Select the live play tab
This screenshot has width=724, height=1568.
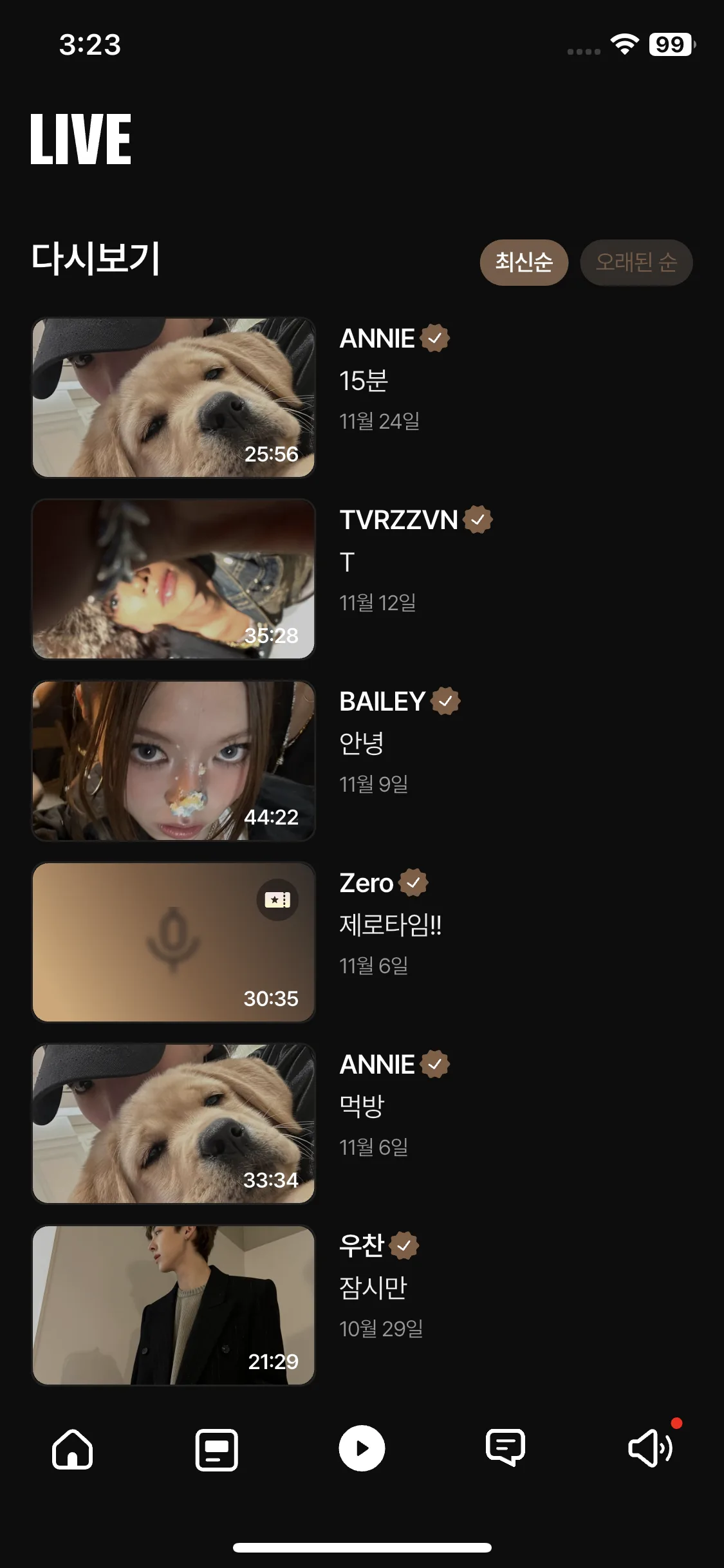(x=362, y=1449)
